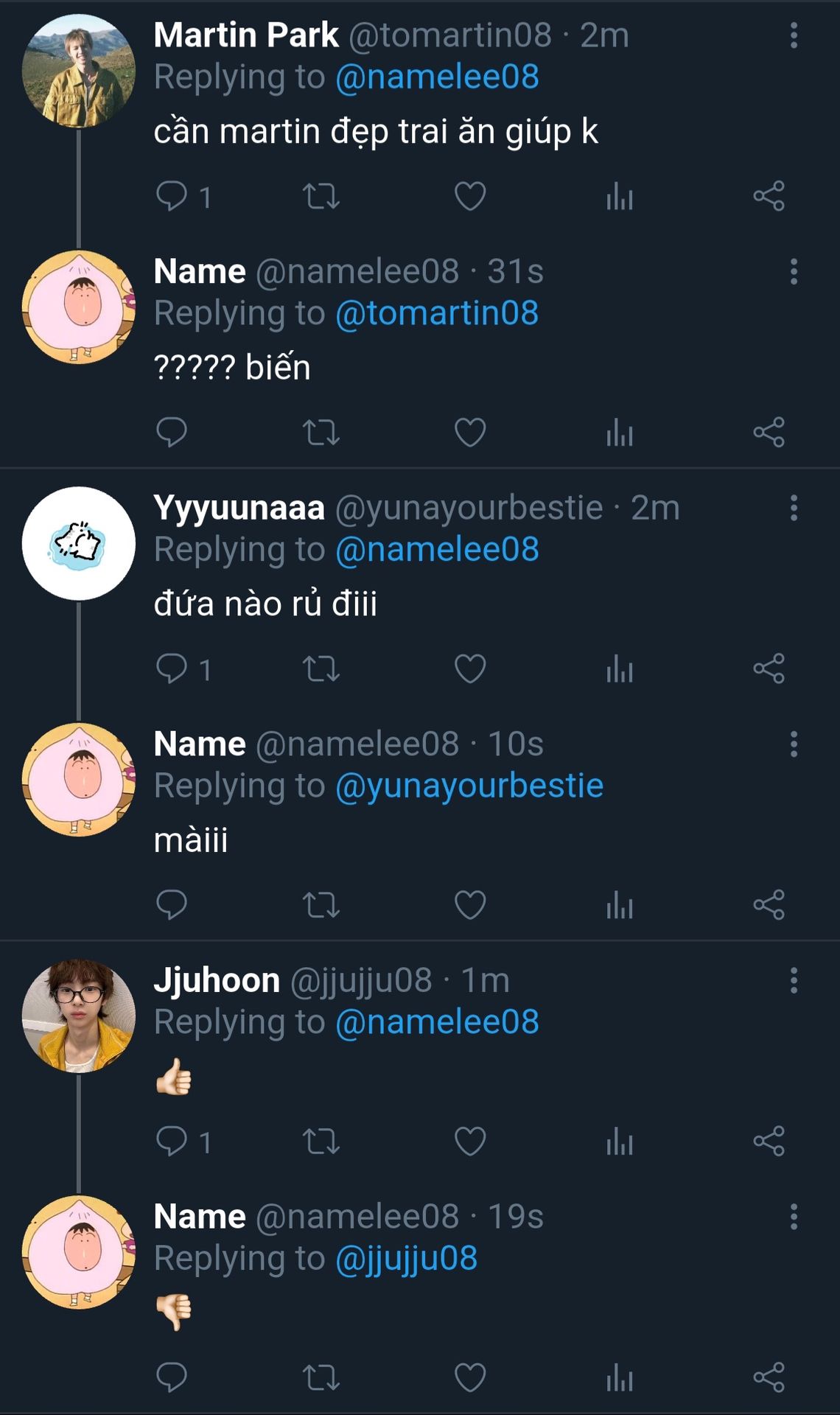Open overflow menu on Name's thumbs down reply

(794, 1217)
